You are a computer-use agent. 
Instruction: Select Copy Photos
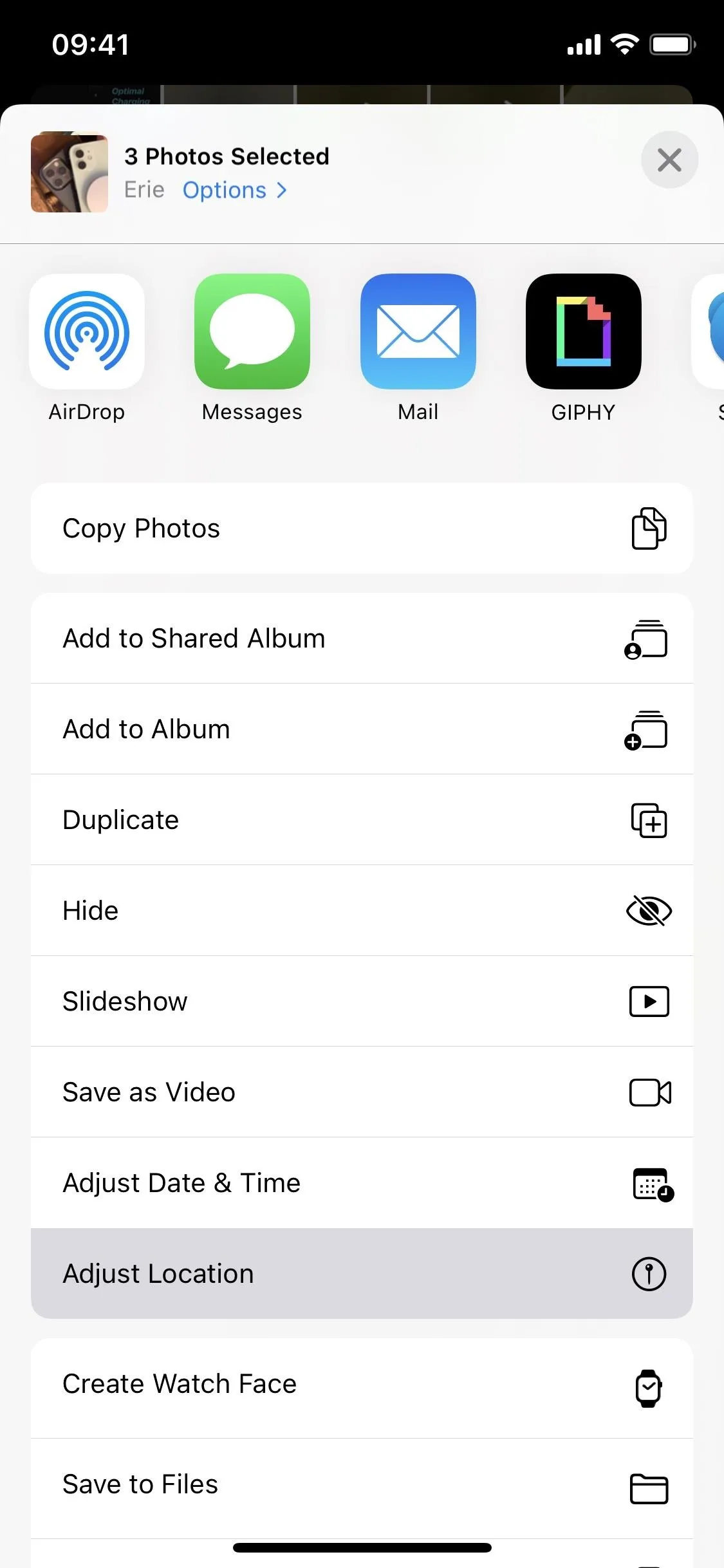coord(362,528)
